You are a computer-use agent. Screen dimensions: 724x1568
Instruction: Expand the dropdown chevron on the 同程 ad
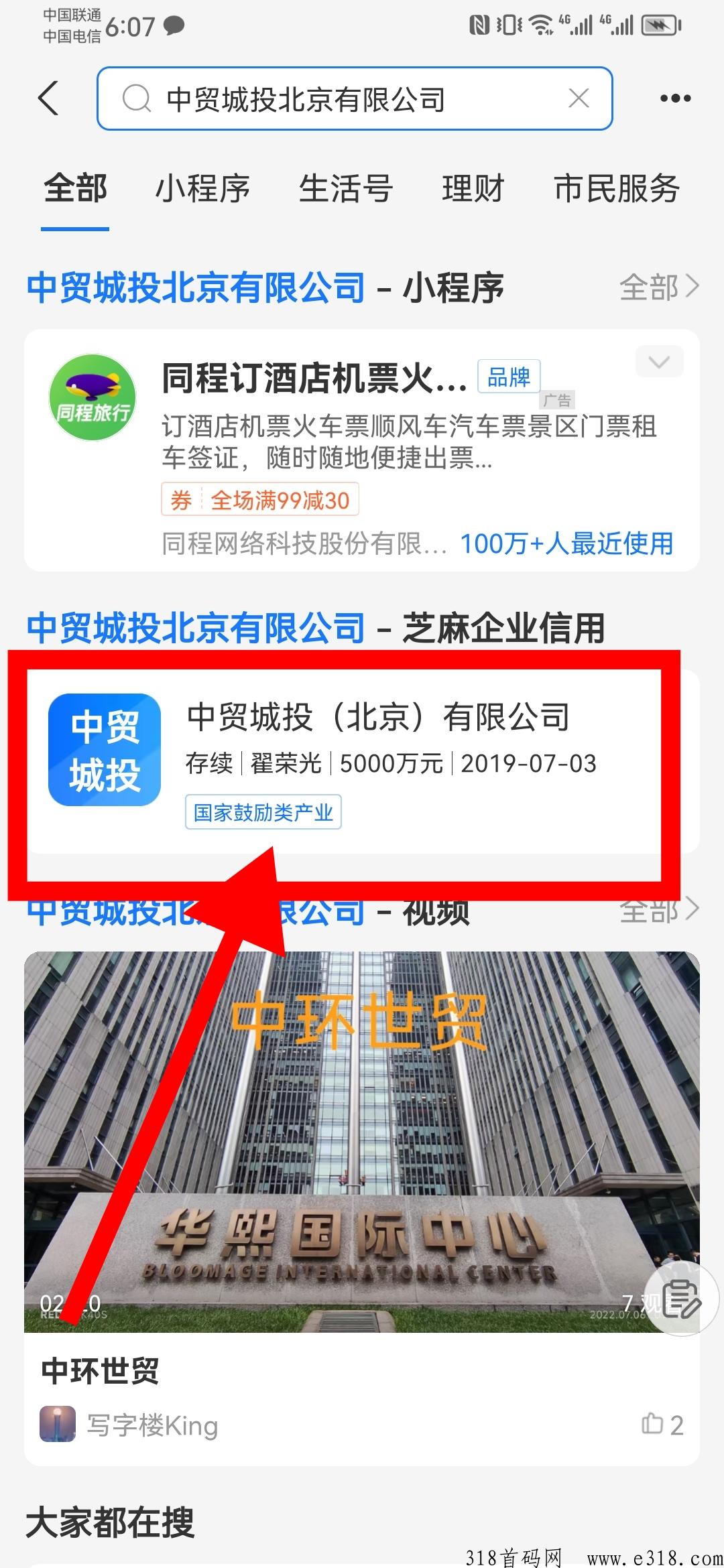click(659, 363)
